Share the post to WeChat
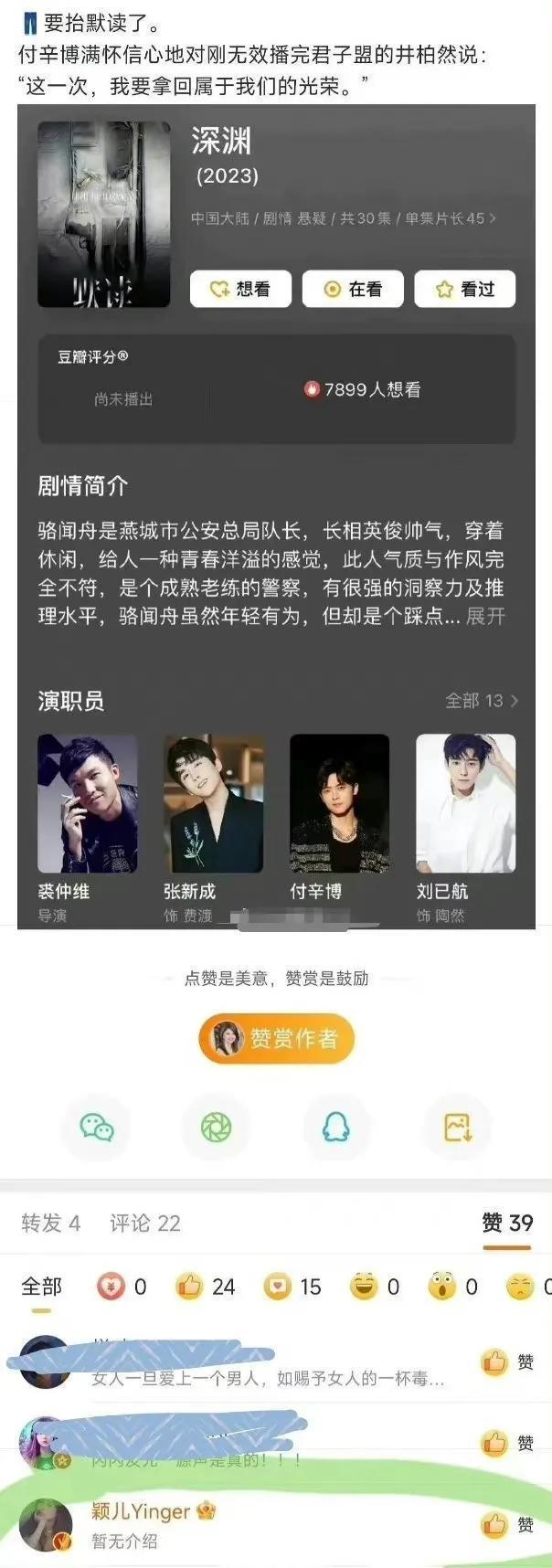The image size is (552, 1568). coord(96,1128)
